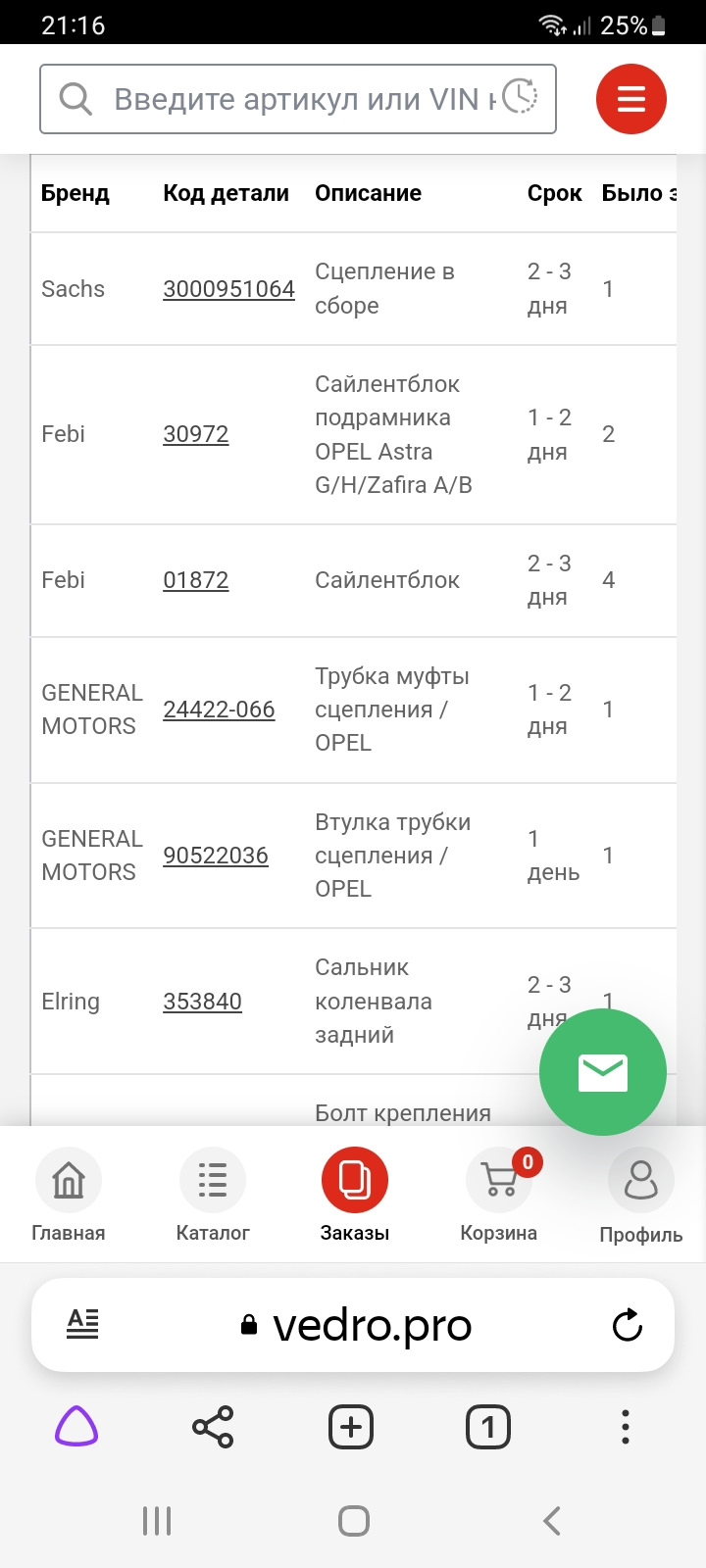Open the red hamburger menu

tap(630, 98)
